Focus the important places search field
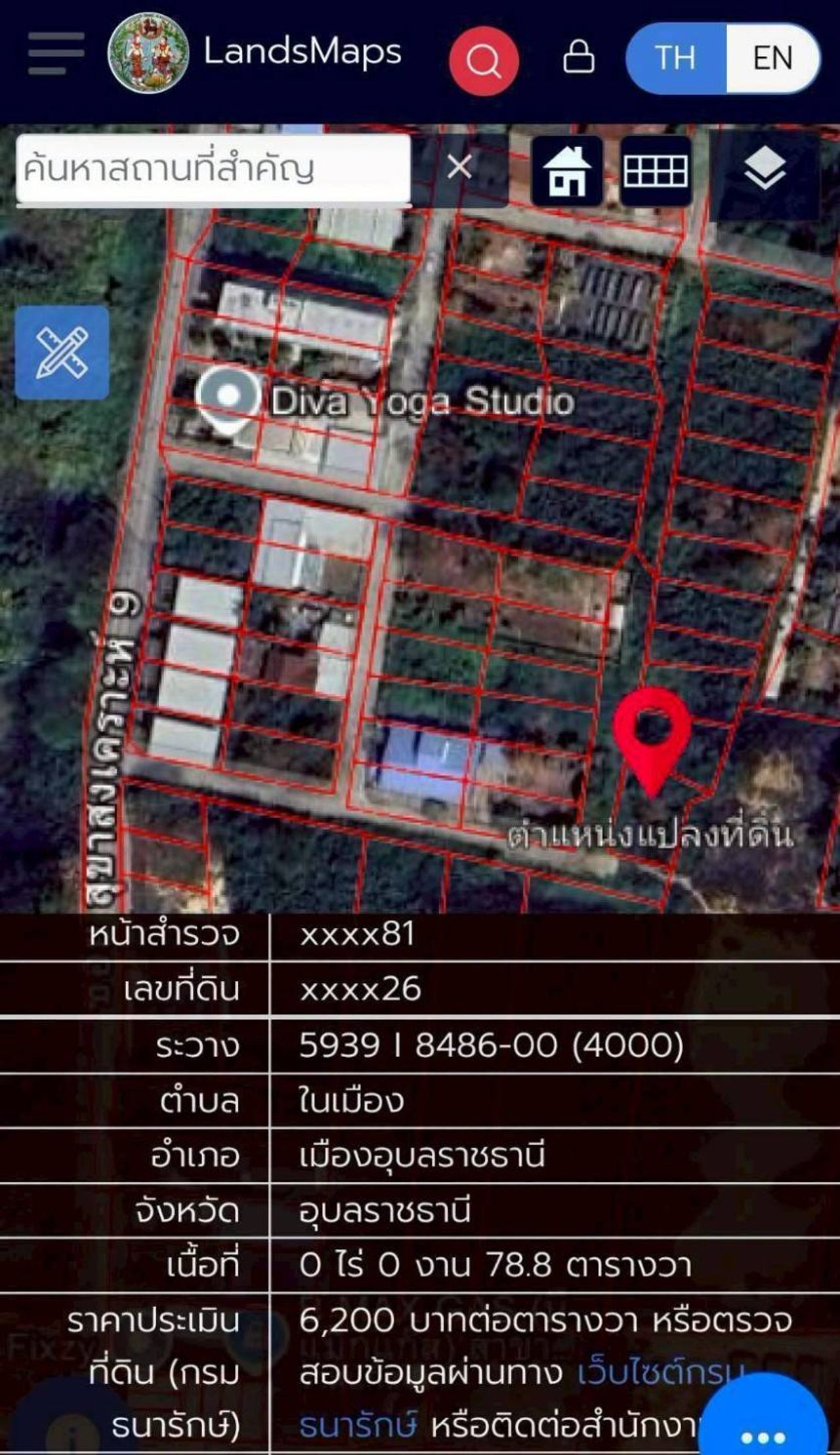Viewport: 840px width, 1455px height. (213, 169)
